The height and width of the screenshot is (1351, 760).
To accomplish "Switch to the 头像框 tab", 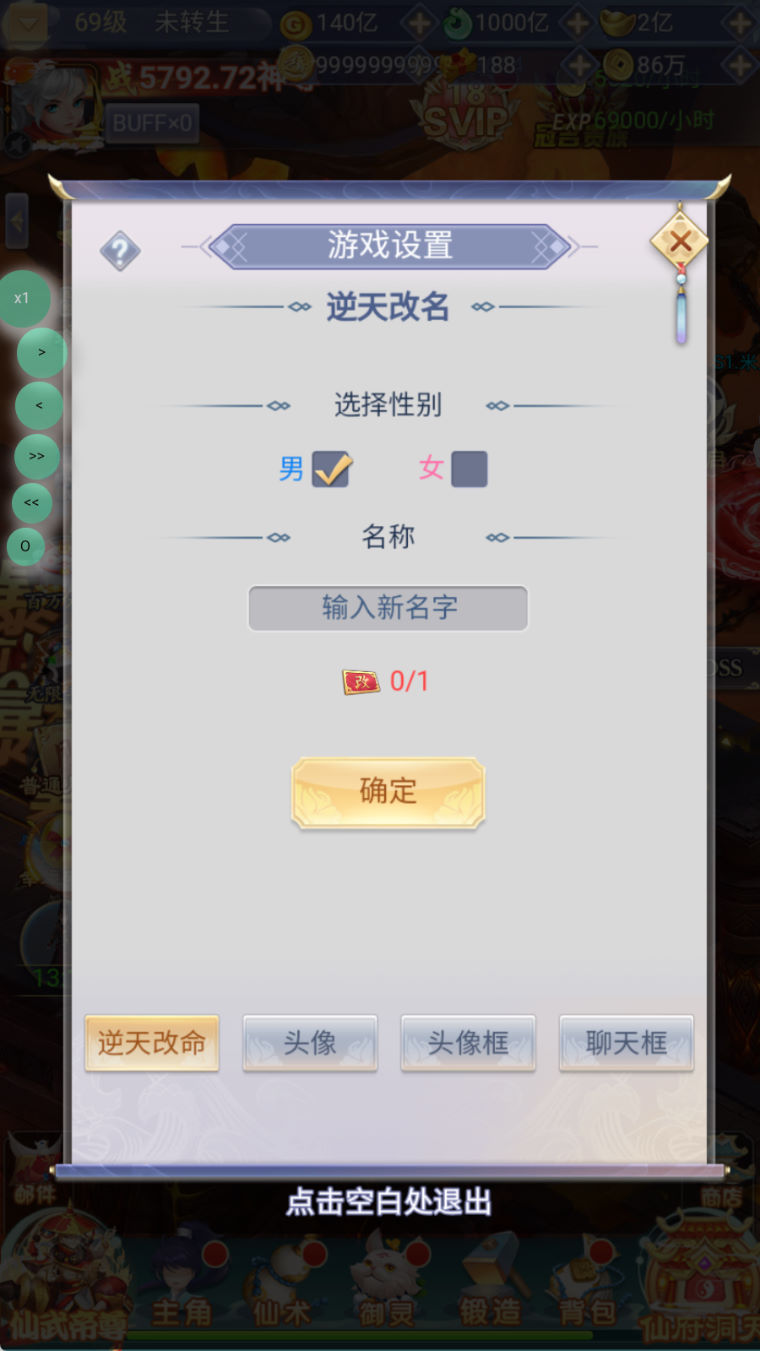I will pyautogui.click(x=468, y=1043).
